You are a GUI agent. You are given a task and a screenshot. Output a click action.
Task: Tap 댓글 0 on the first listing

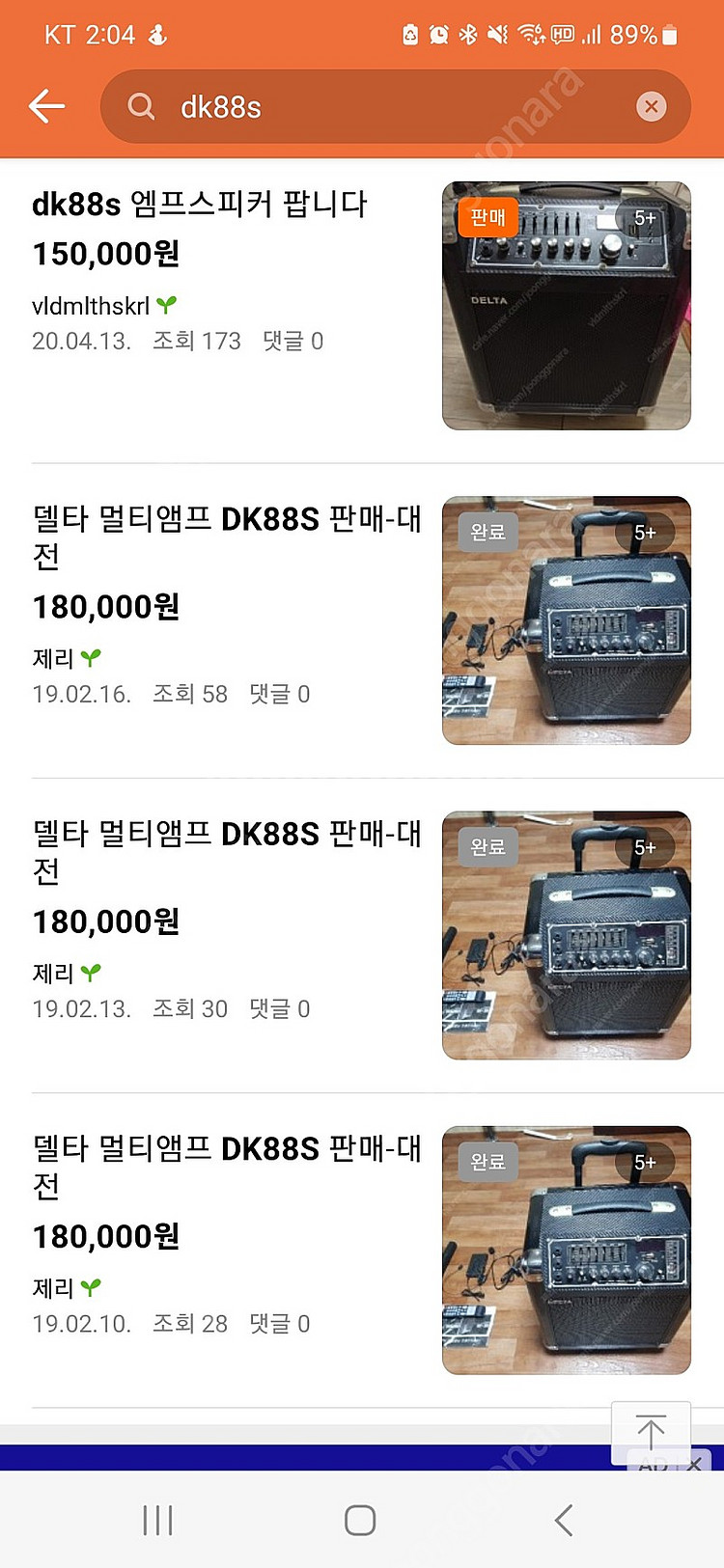(x=292, y=340)
